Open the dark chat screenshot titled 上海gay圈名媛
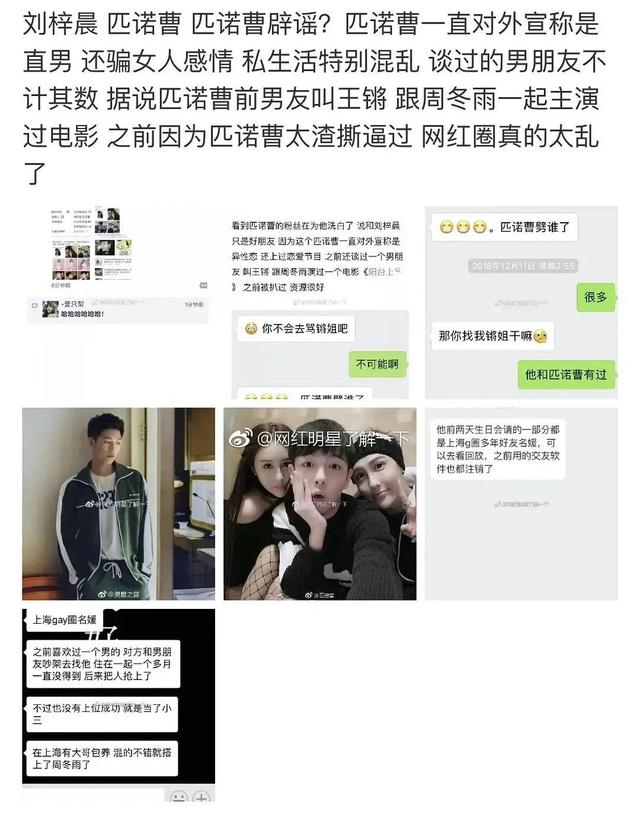Image resolution: width=640 pixels, height=818 pixels. [x=118, y=704]
